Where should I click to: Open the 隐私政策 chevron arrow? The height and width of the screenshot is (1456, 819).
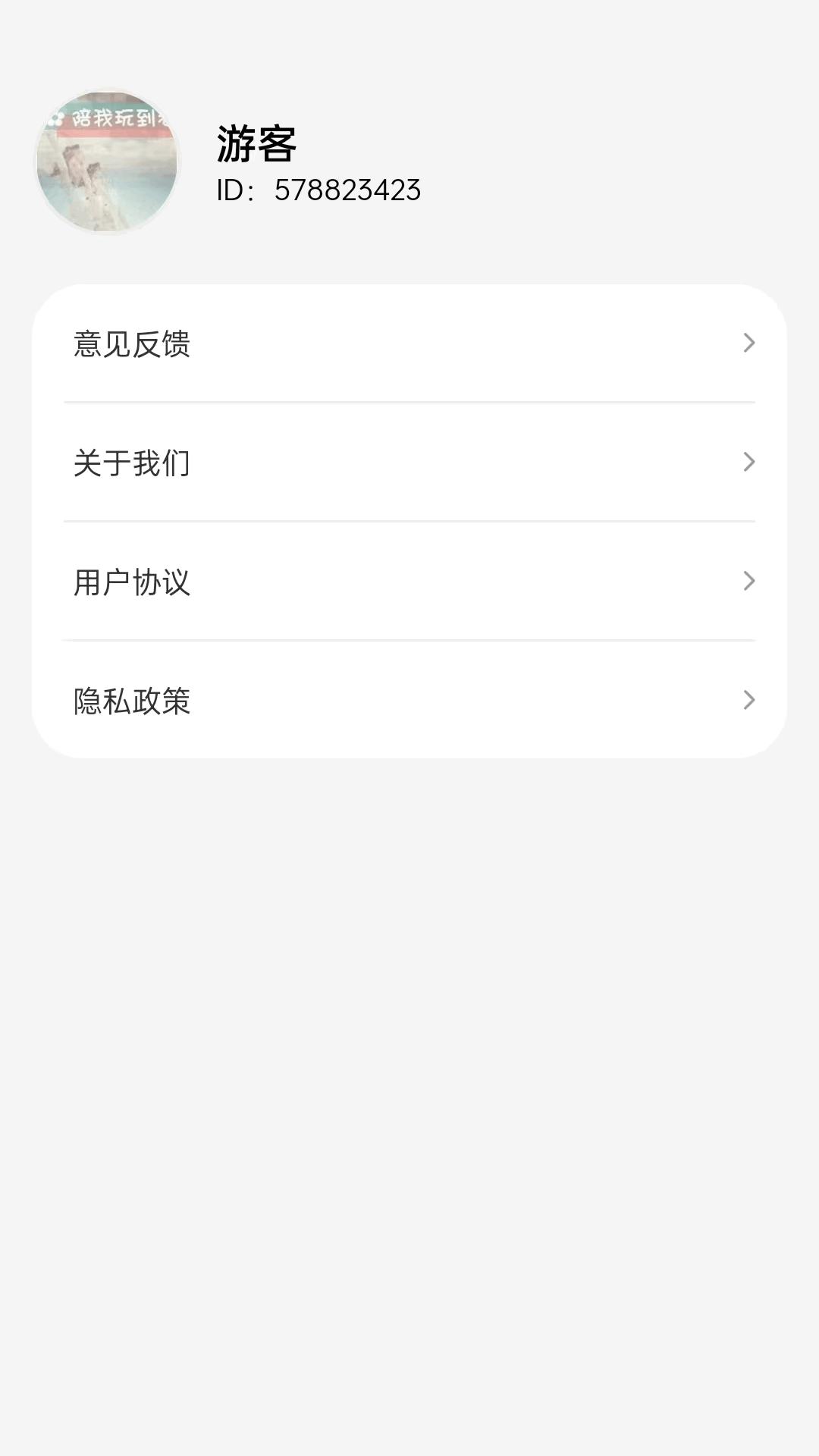[751, 701]
